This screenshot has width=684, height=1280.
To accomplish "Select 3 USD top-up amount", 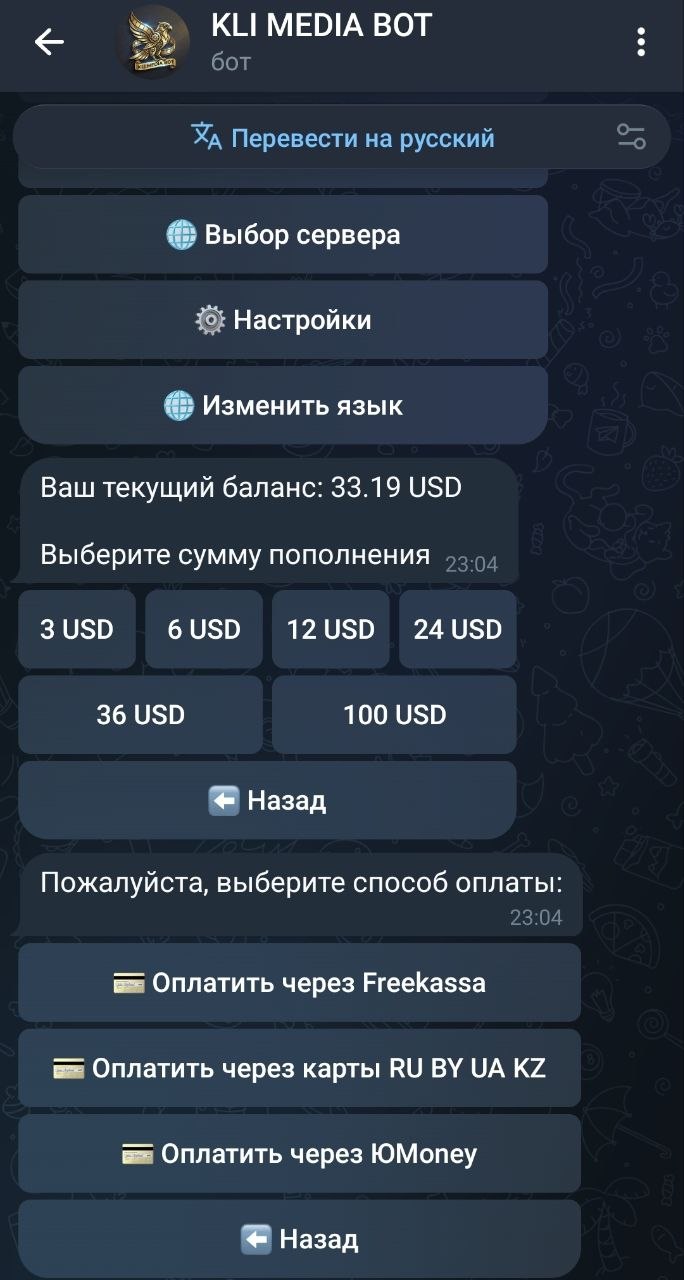I will click(77, 629).
